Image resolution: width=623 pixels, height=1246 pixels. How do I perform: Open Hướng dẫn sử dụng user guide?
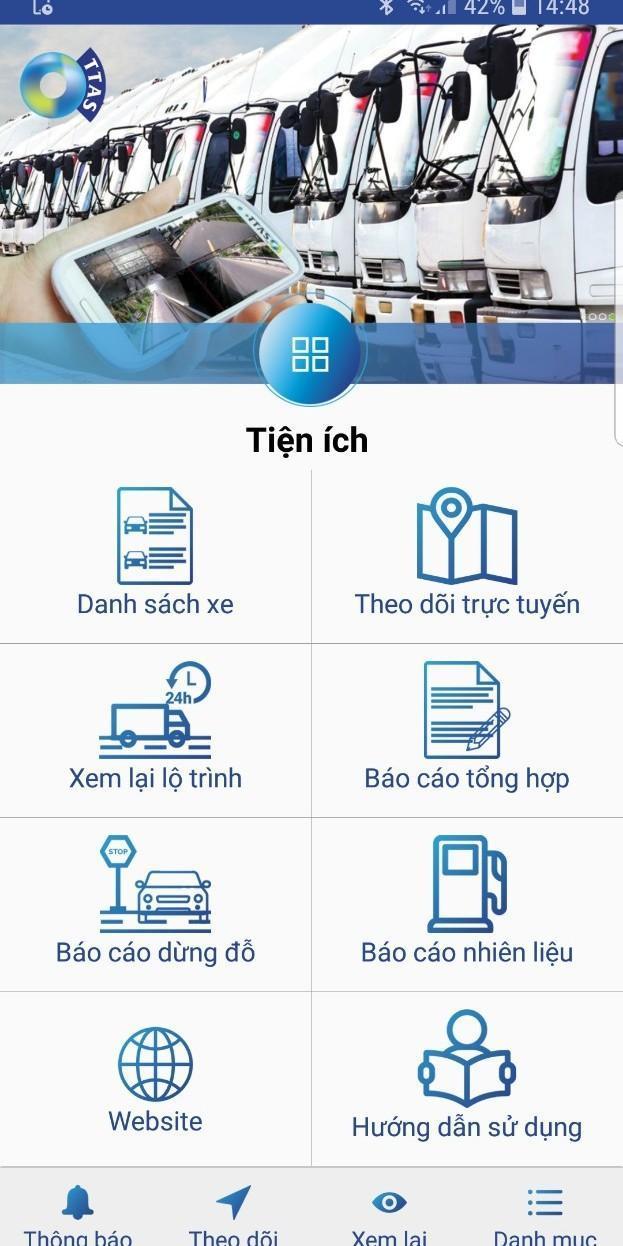[x=467, y=1079]
